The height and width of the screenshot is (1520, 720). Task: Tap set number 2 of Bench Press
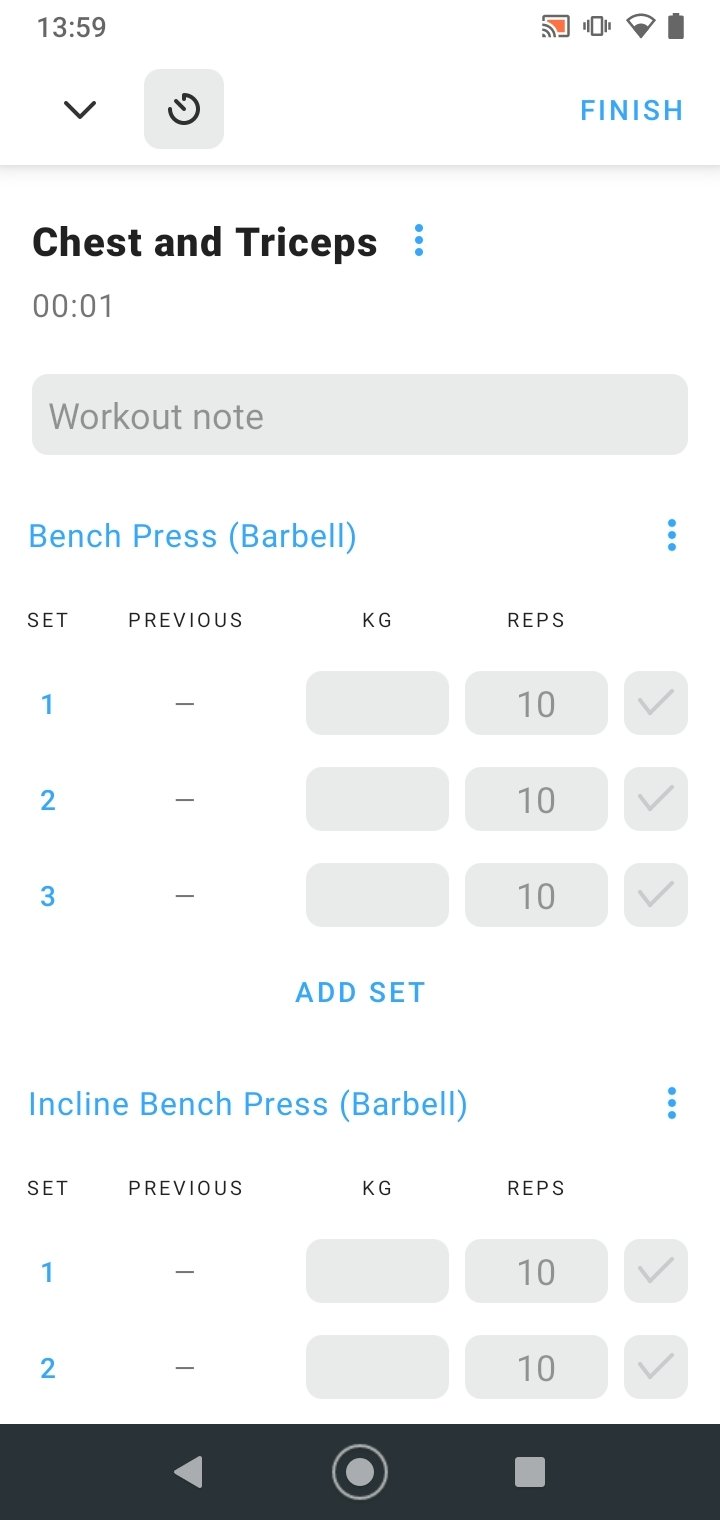tap(47, 800)
